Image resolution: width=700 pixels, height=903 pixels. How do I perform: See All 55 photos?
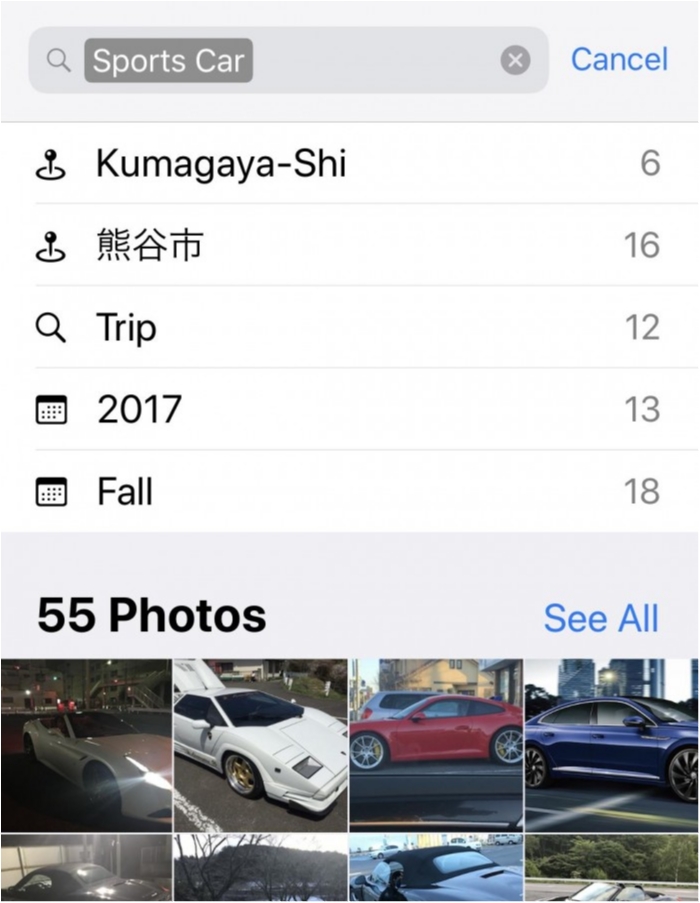601,618
